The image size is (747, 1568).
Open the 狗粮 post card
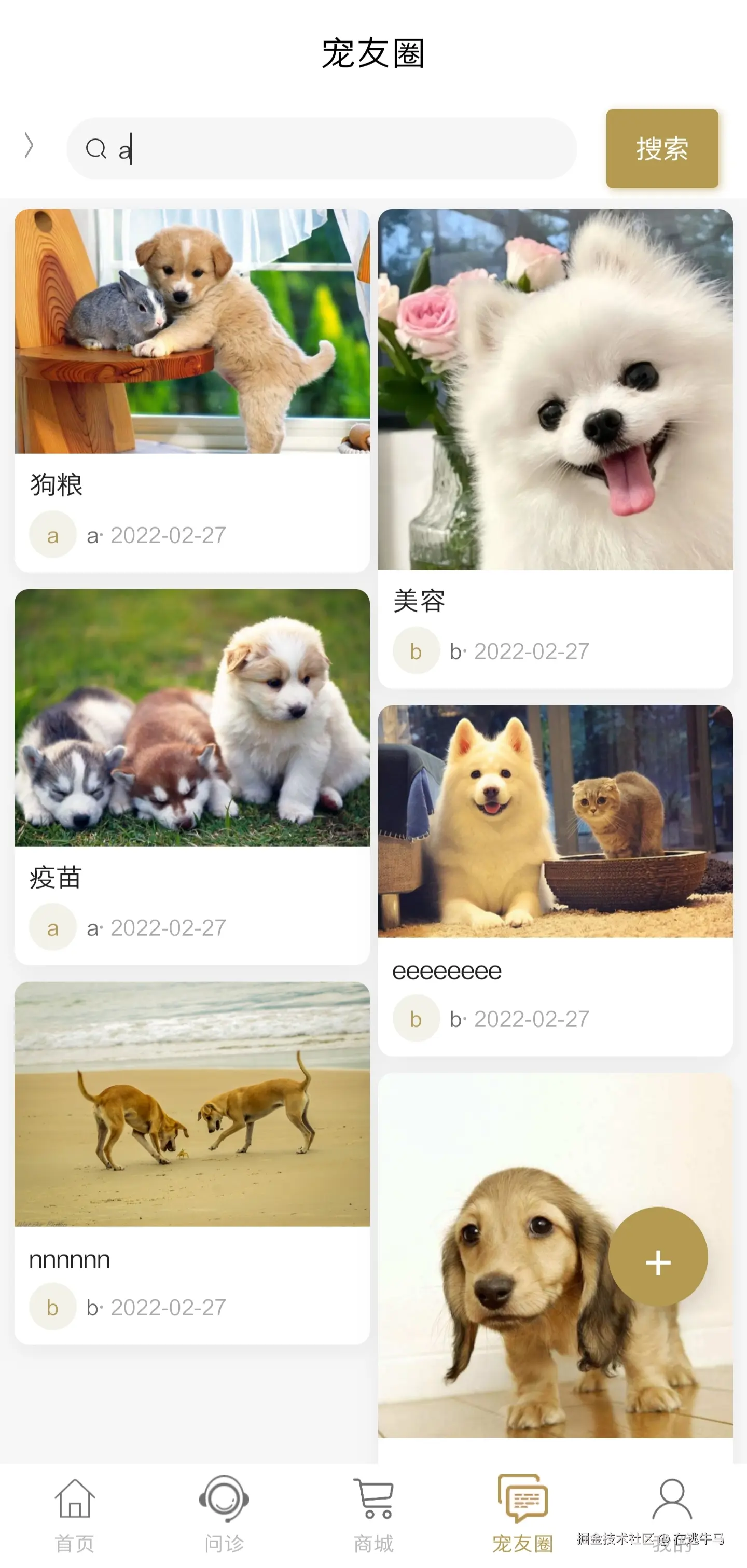click(x=192, y=390)
